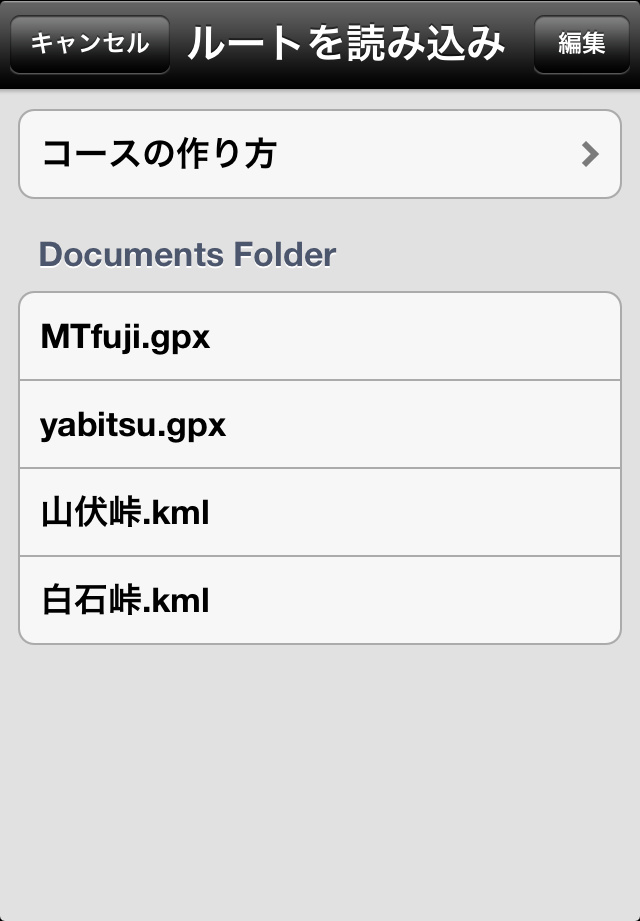The image size is (640, 921).
Task: Load the MTfuji.gpx route file
Action: (320, 337)
